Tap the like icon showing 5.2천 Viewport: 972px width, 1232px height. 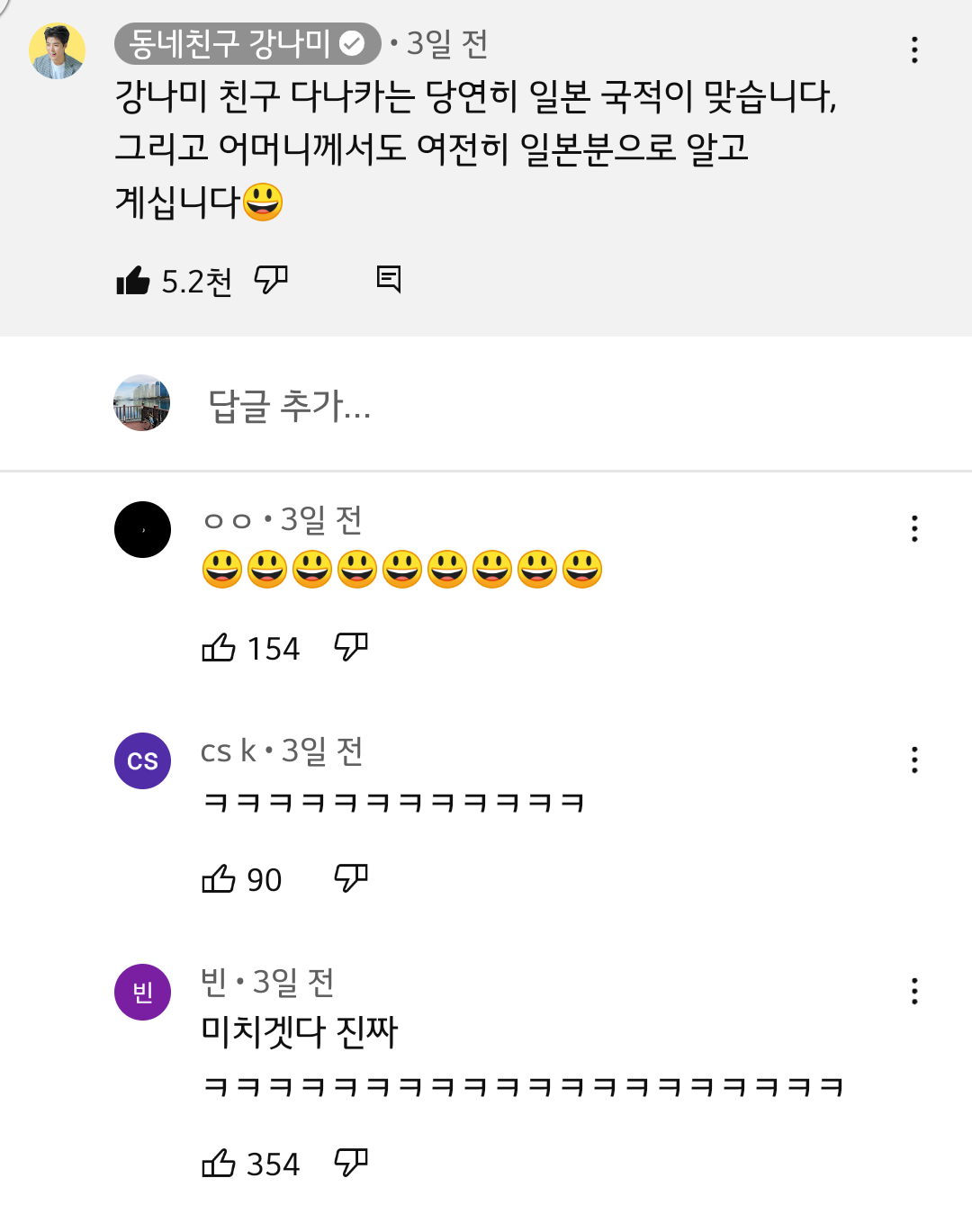tap(133, 281)
